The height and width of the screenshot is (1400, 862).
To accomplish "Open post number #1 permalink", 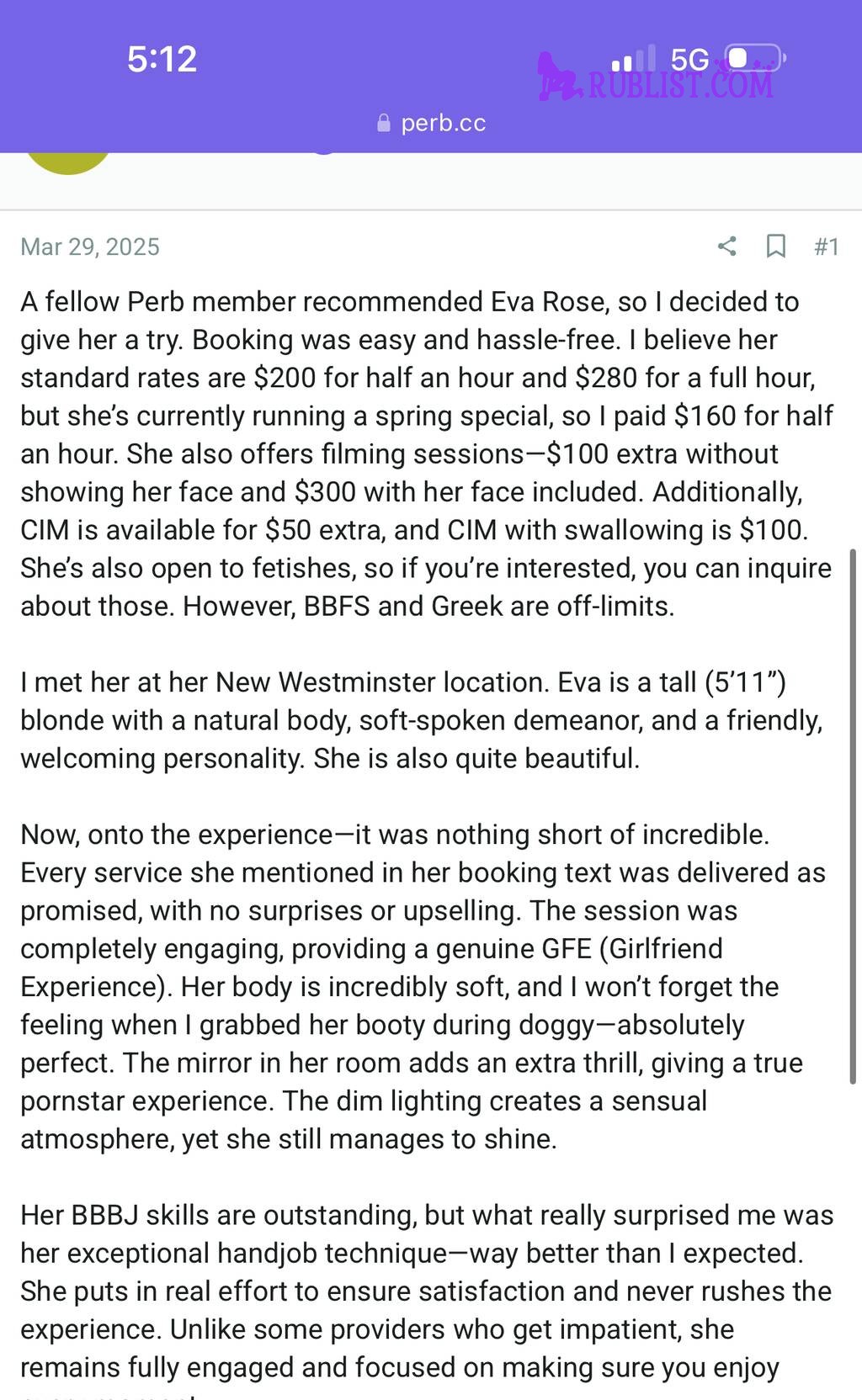I will point(827,247).
